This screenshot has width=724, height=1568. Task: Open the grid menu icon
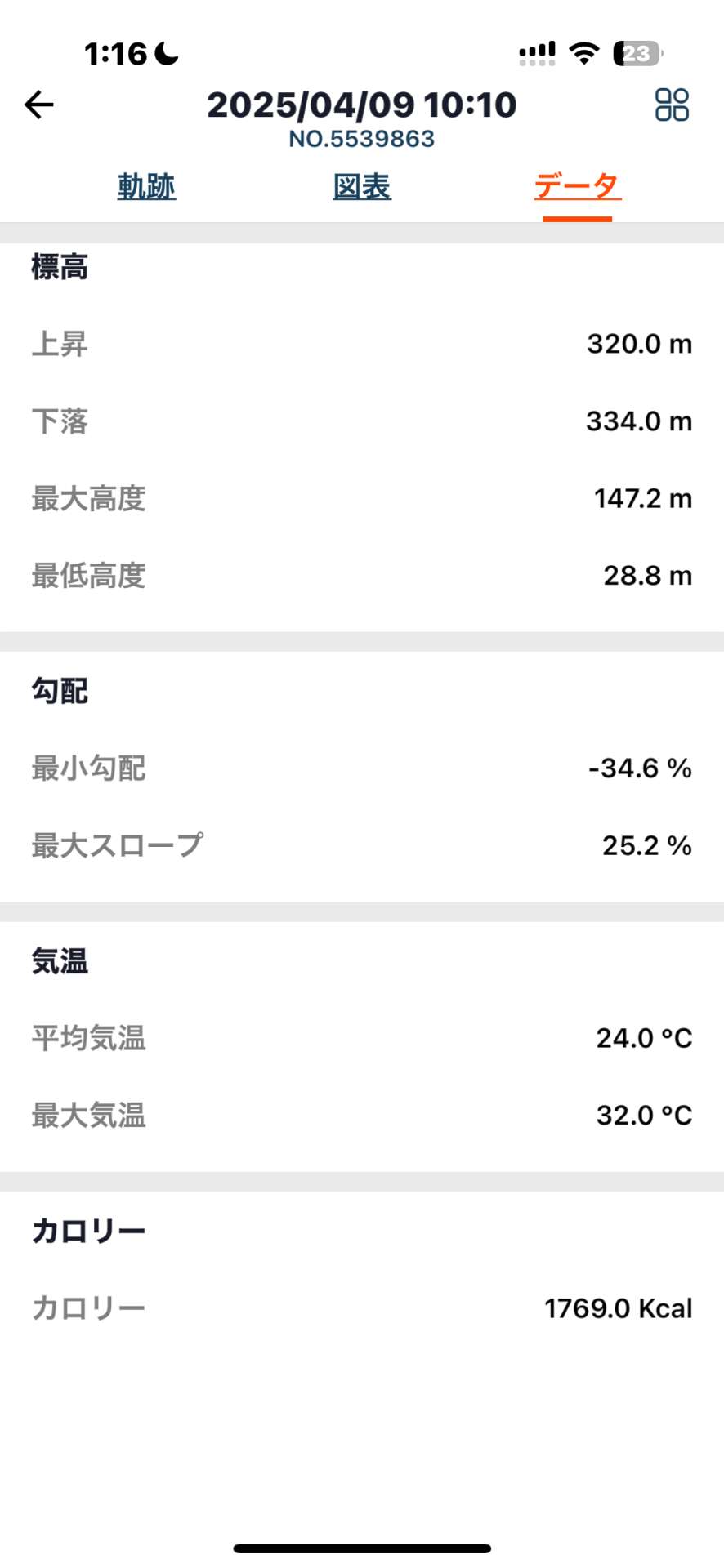point(672,105)
